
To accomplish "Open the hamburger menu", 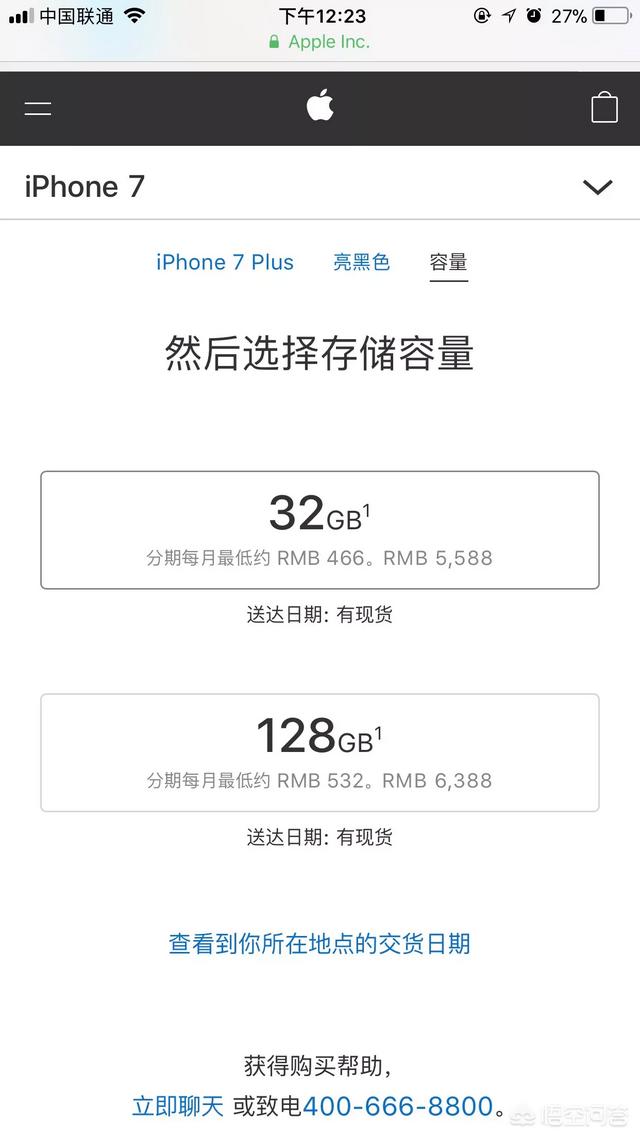I will tap(38, 108).
